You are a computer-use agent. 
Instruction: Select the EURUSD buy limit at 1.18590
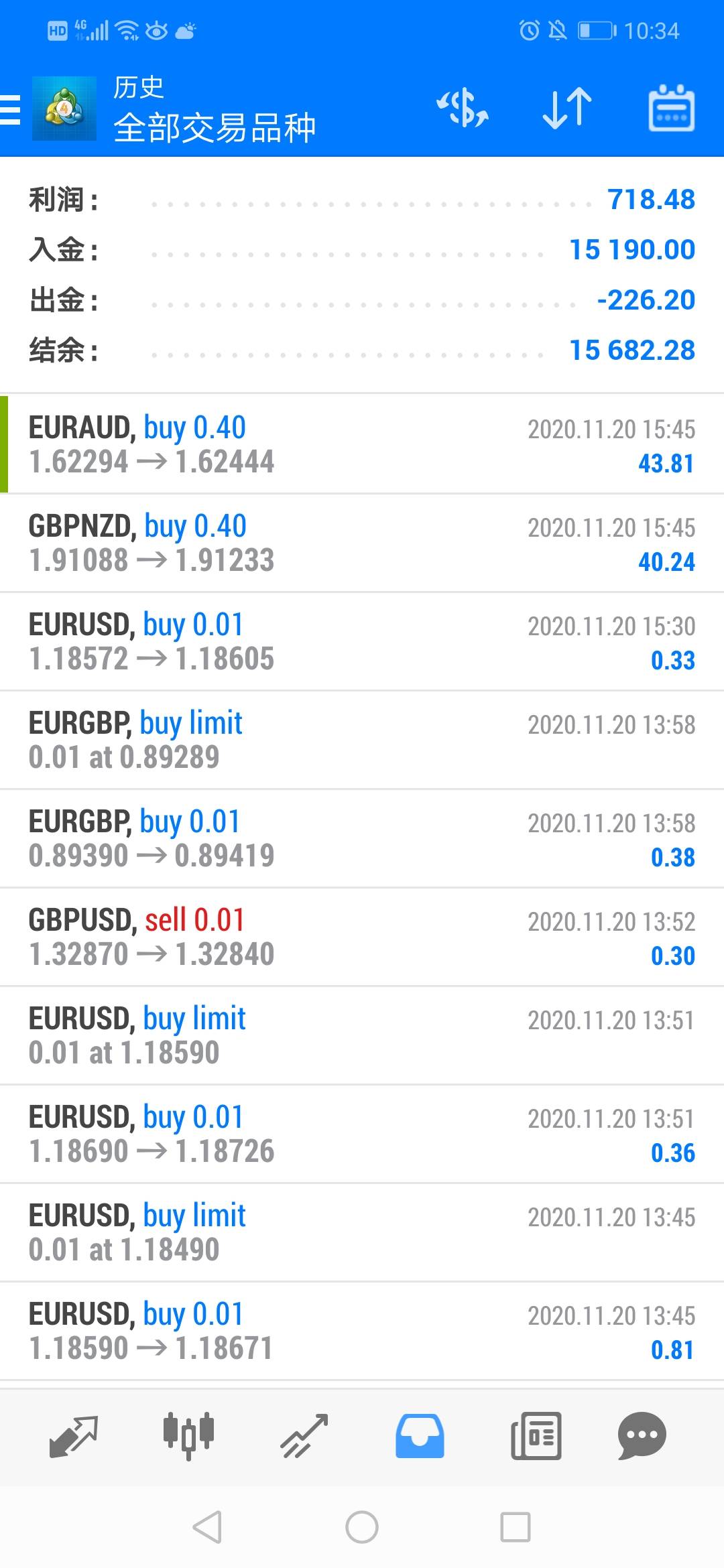coord(362,1036)
